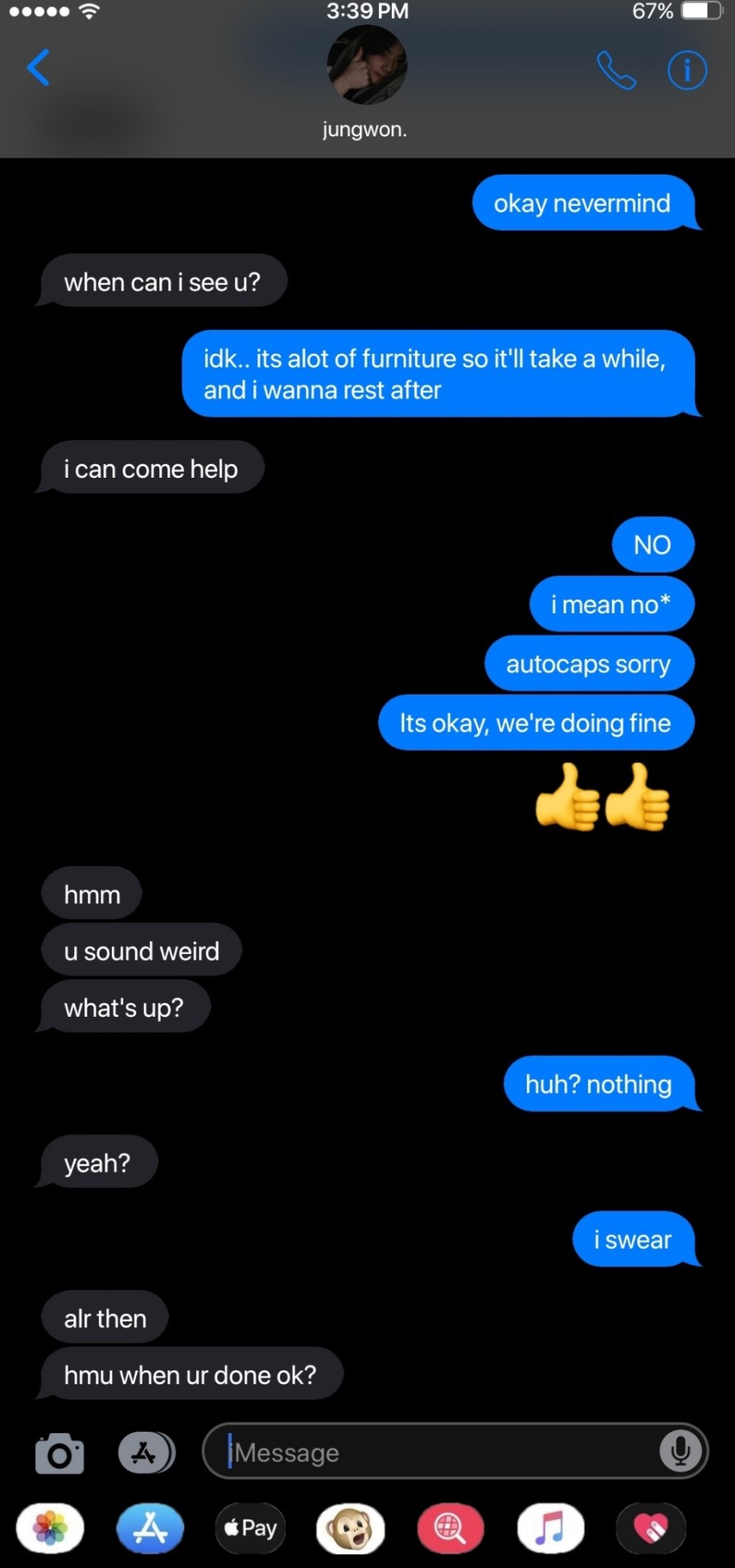Viewport: 735px width, 1568px height.
Task: Open the Animoji monkey app
Action: pyautogui.click(x=350, y=1528)
